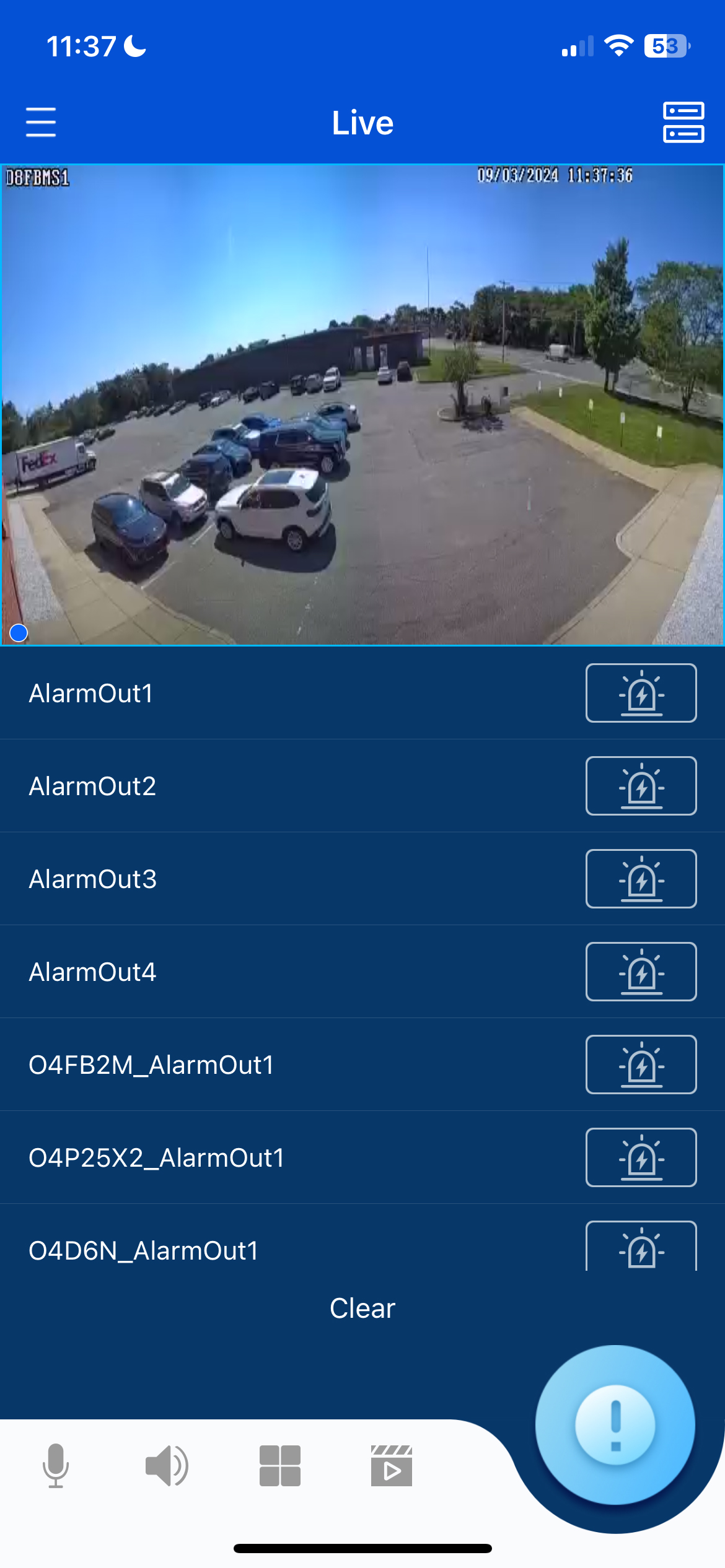The width and height of the screenshot is (725, 1568).
Task: Tap the round alarm exclamation button
Action: pos(615,1425)
